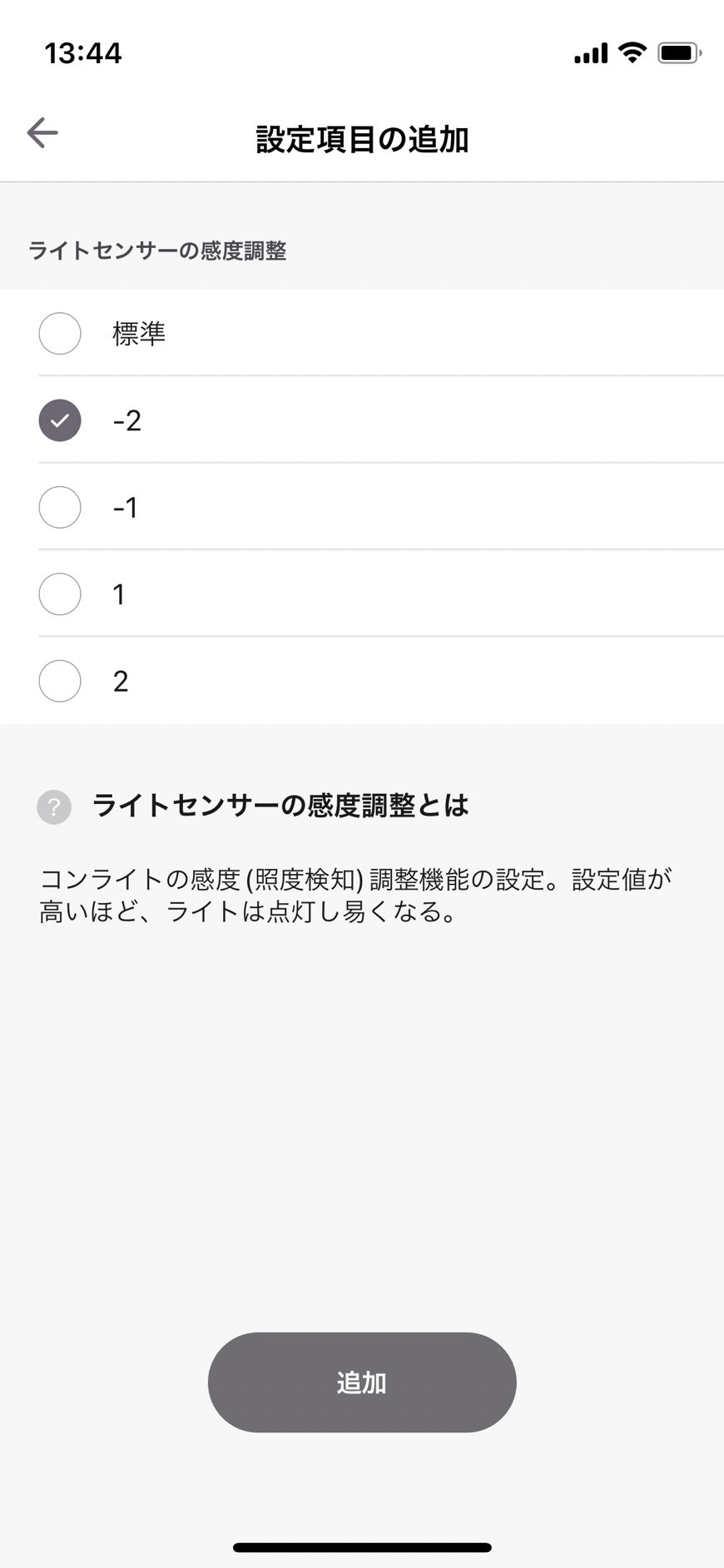The height and width of the screenshot is (1568, 724).
Task: Go back using the arrow icon
Action: click(42, 132)
